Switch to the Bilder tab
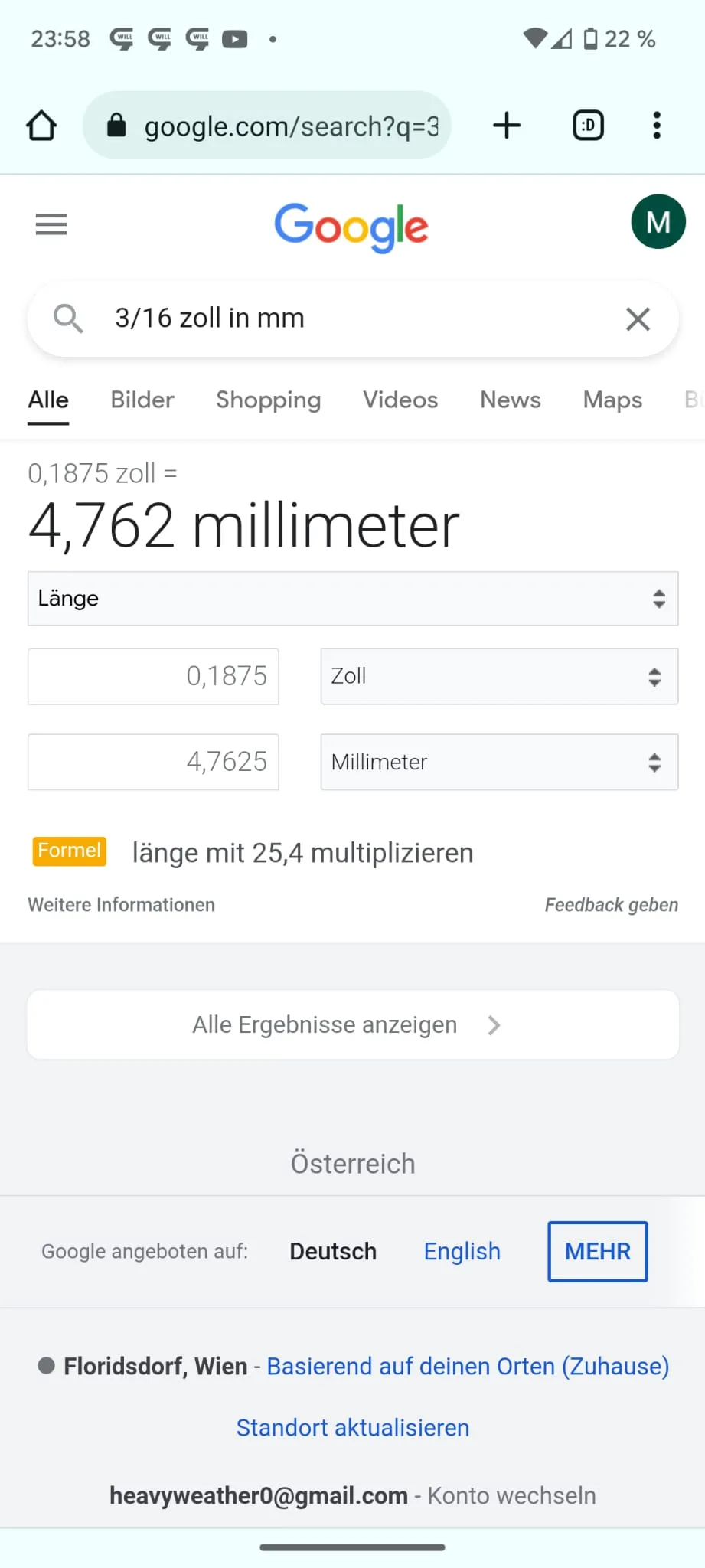The height and width of the screenshot is (1568, 705). coord(142,400)
